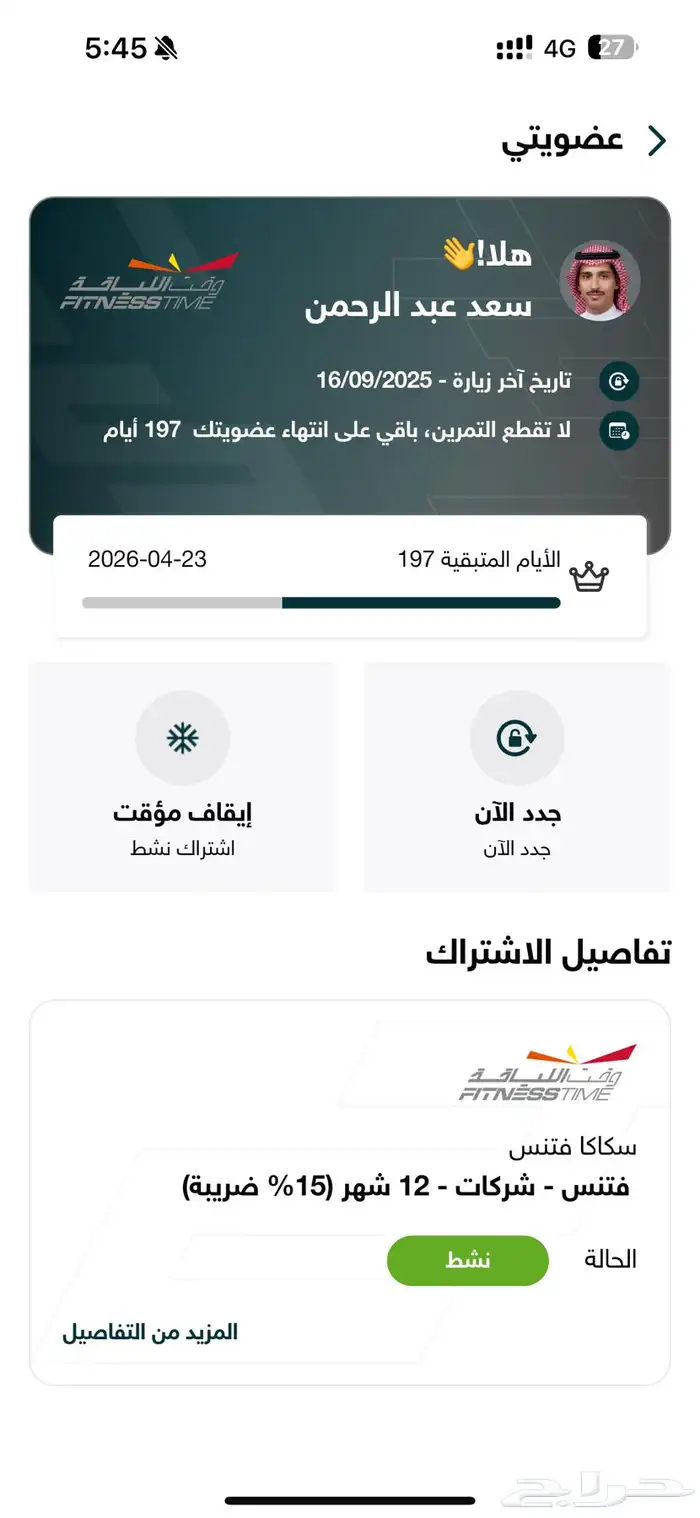Open المزيد من التفاصيل link
The width and height of the screenshot is (700, 1518).
coord(150,1332)
